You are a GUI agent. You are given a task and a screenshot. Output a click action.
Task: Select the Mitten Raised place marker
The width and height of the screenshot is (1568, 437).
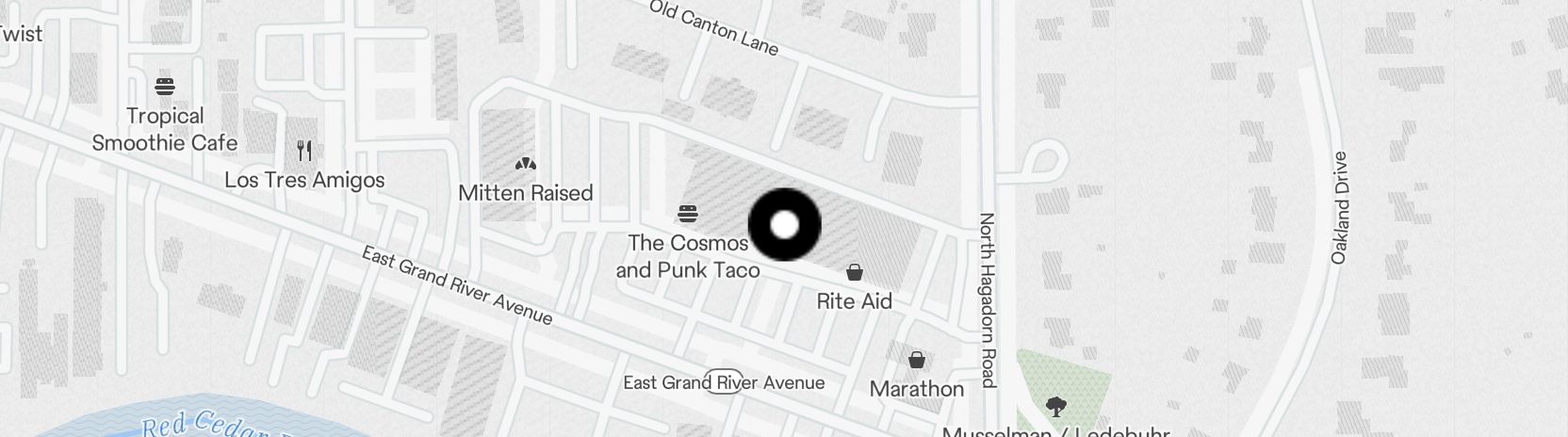(x=526, y=165)
